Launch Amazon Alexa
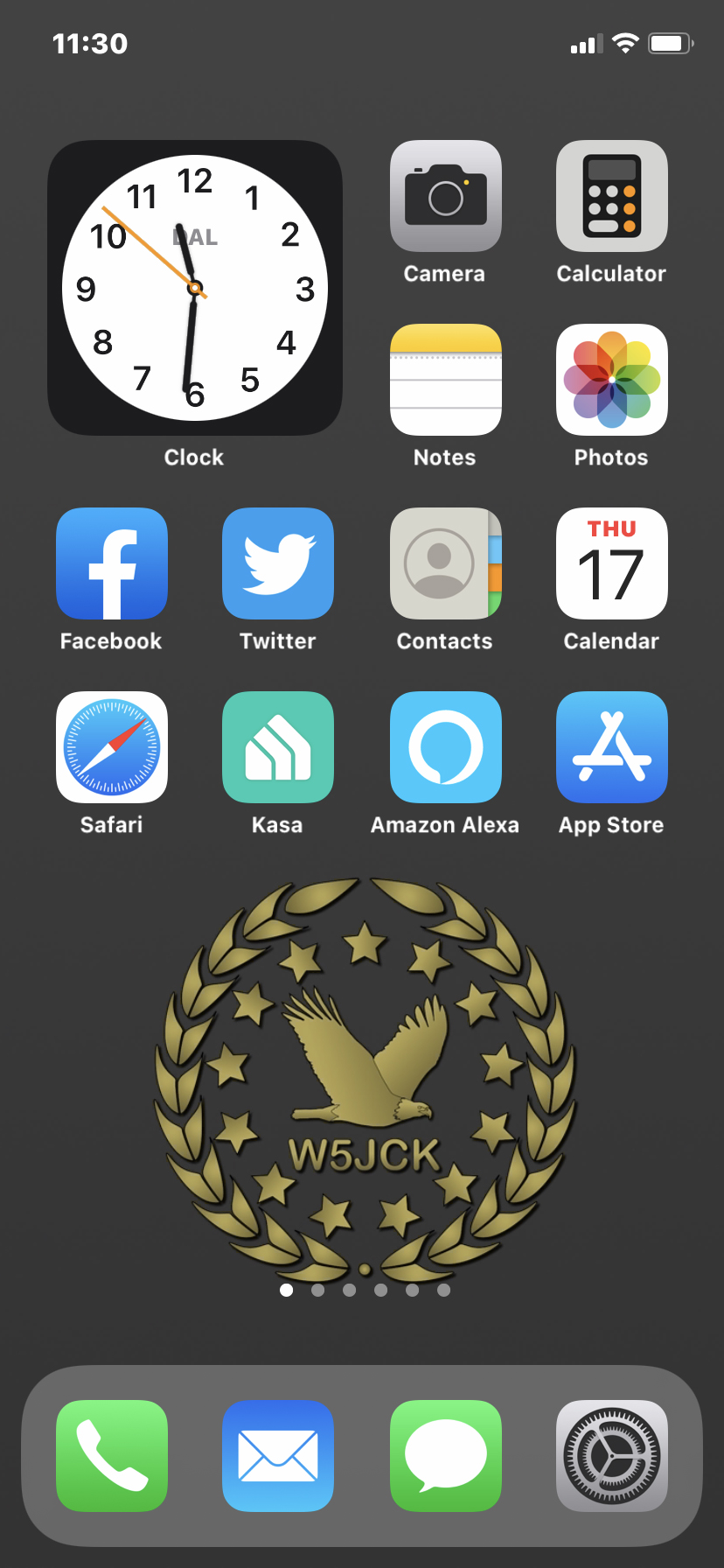 point(445,748)
